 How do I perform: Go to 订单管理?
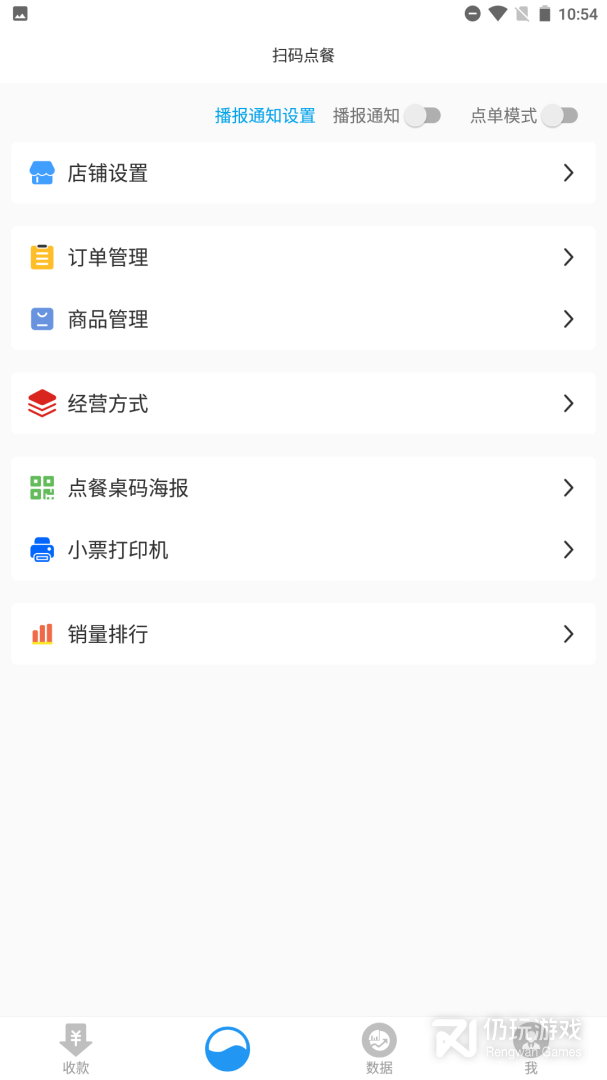303,258
